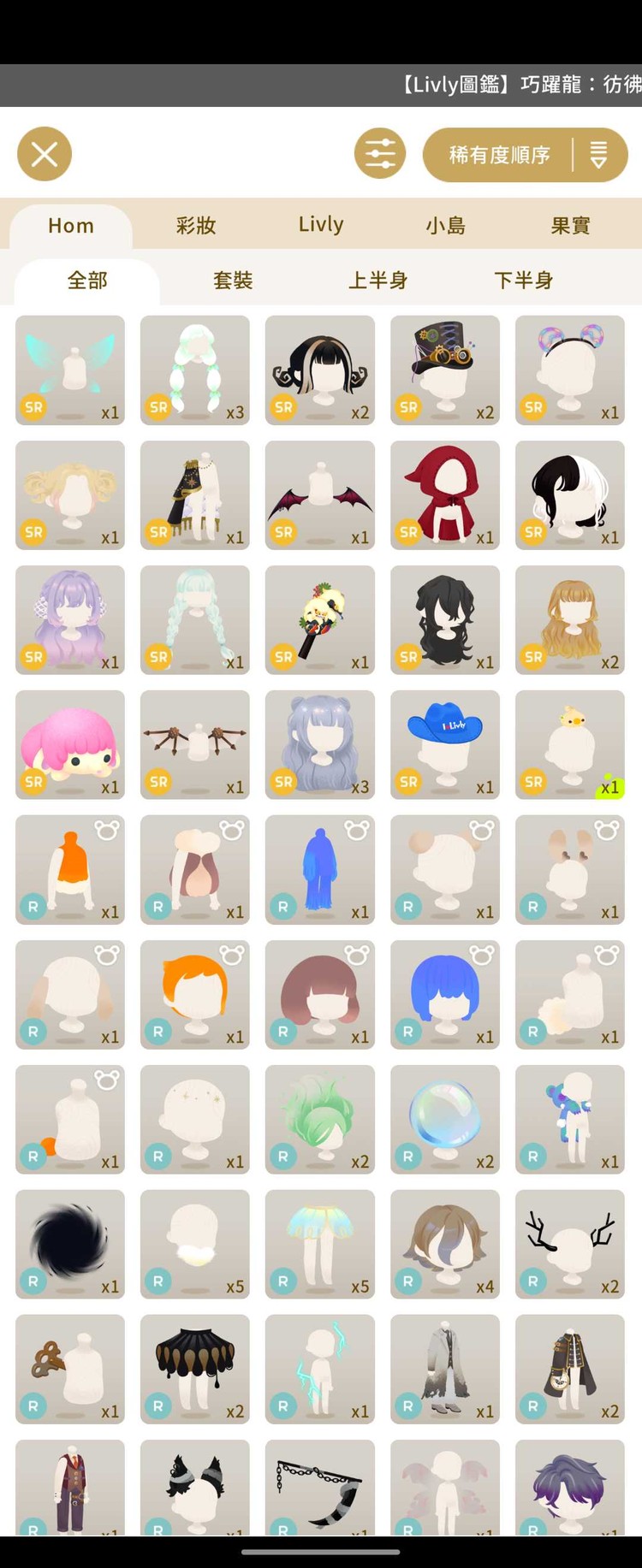Select the purple wavy hair item
Viewport: 642px width, 1568px height.
point(70,619)
